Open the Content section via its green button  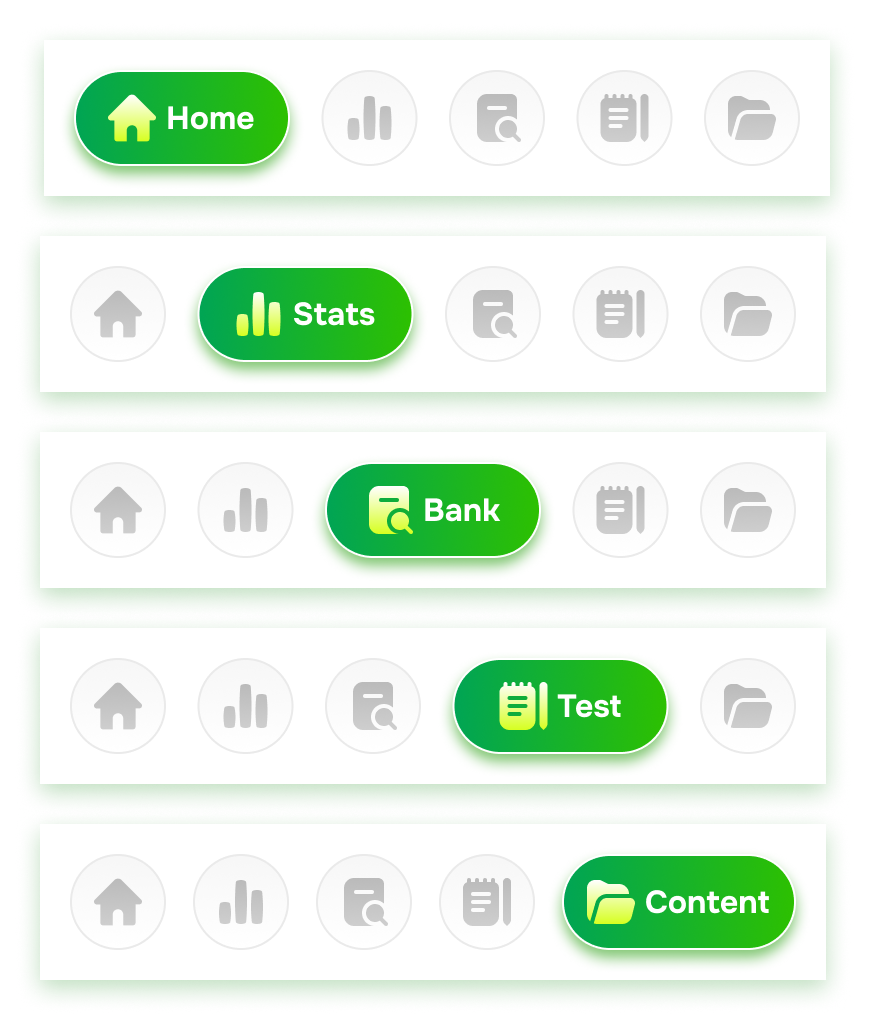tap(679, 901)
